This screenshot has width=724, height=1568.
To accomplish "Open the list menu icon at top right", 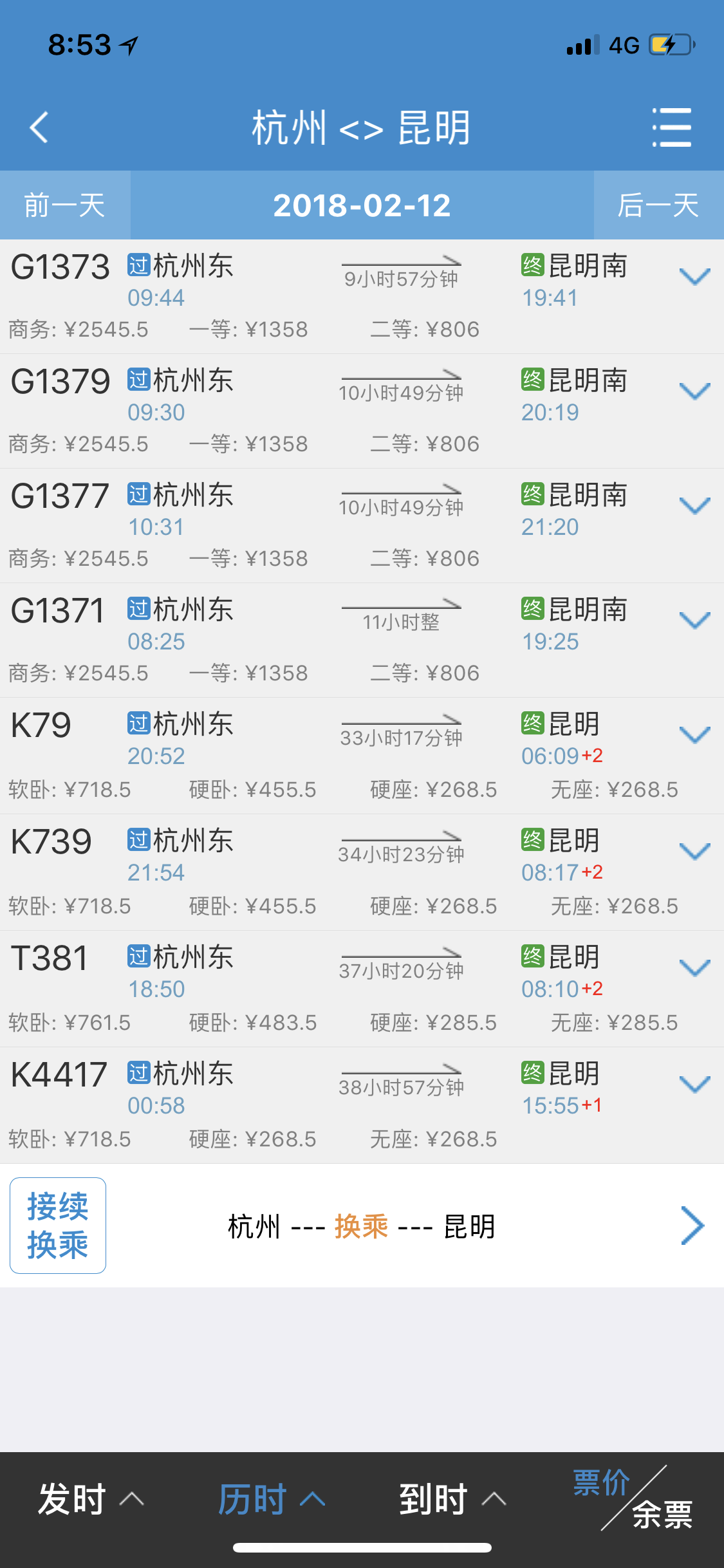I will pyautogui.click(x=672, y=127).
